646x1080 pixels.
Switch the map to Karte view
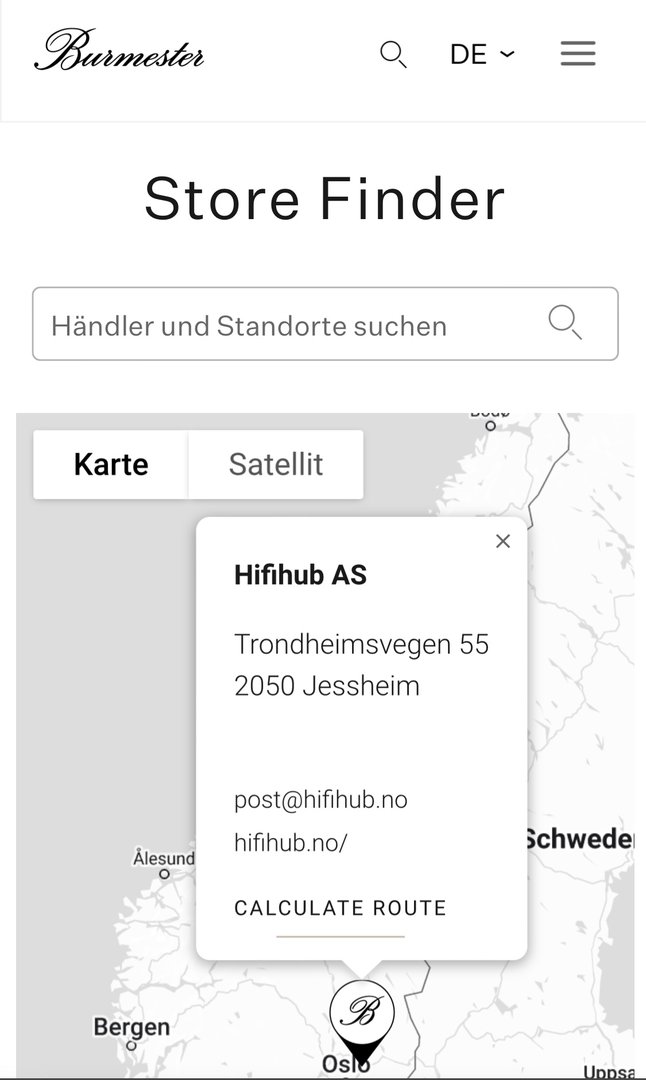coord(111,464)
